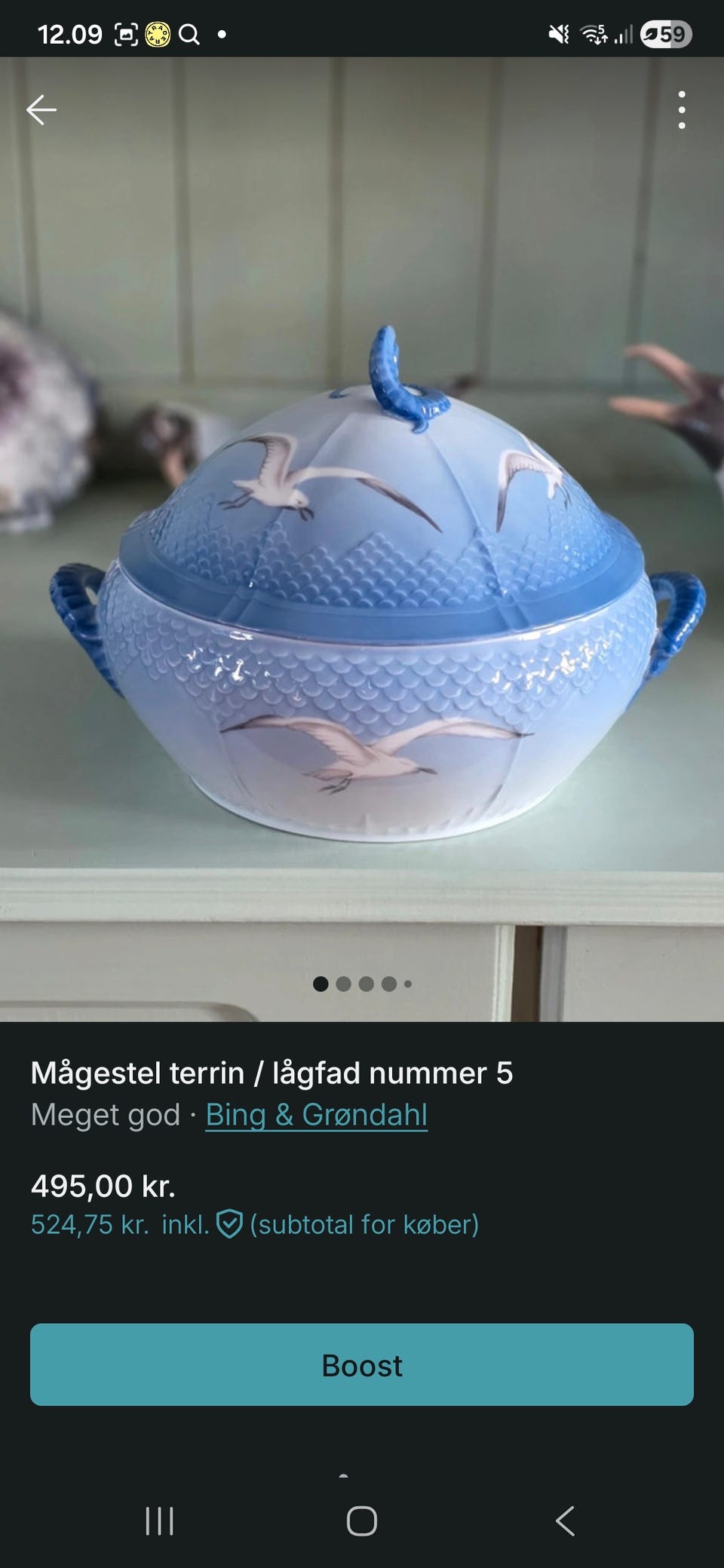724x1568 pixels.
Task: Open the tureen product photo
Action: click(x=362, y=539)
